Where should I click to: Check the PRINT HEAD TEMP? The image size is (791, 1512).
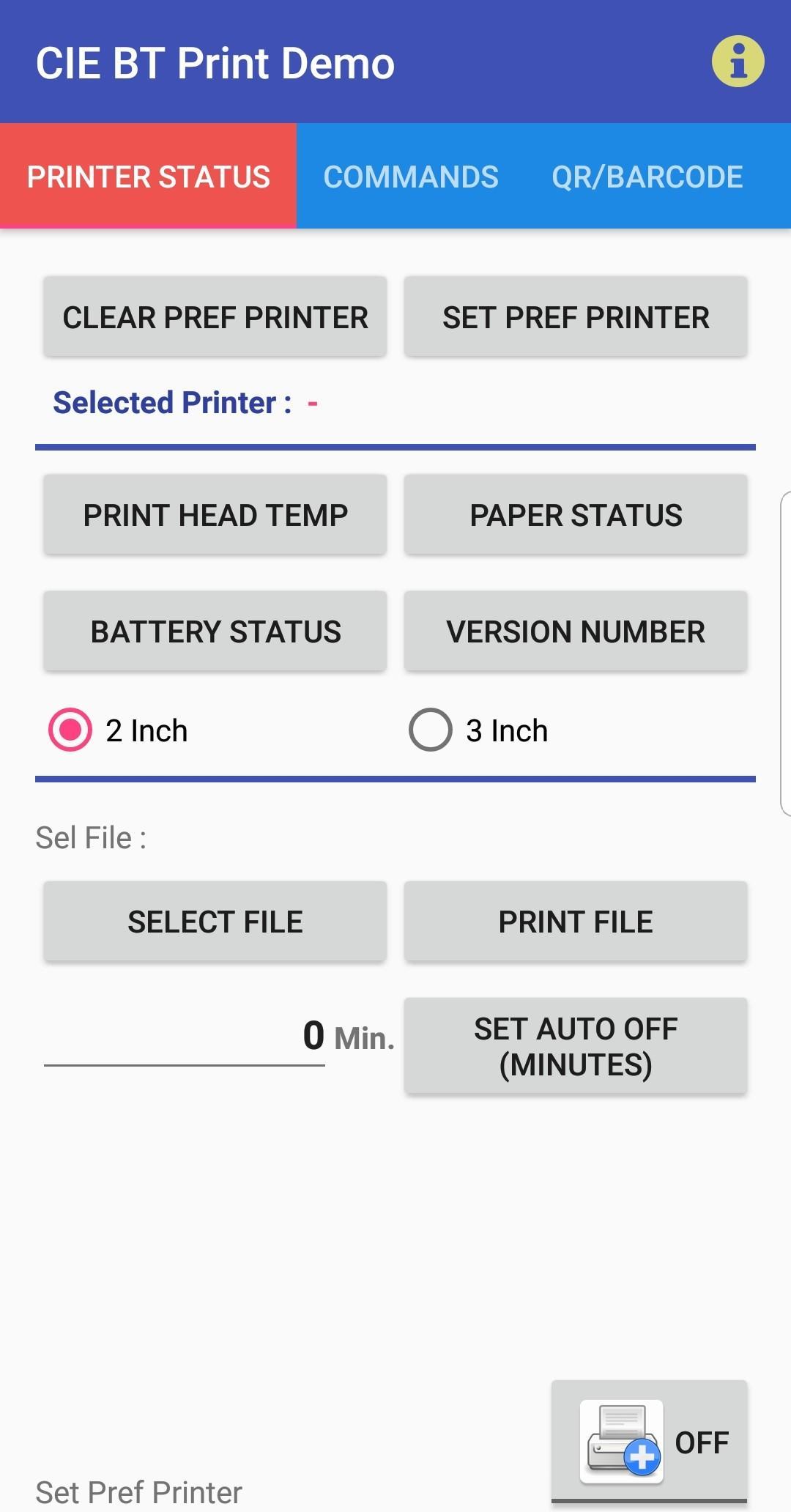[x=215, y=515]
